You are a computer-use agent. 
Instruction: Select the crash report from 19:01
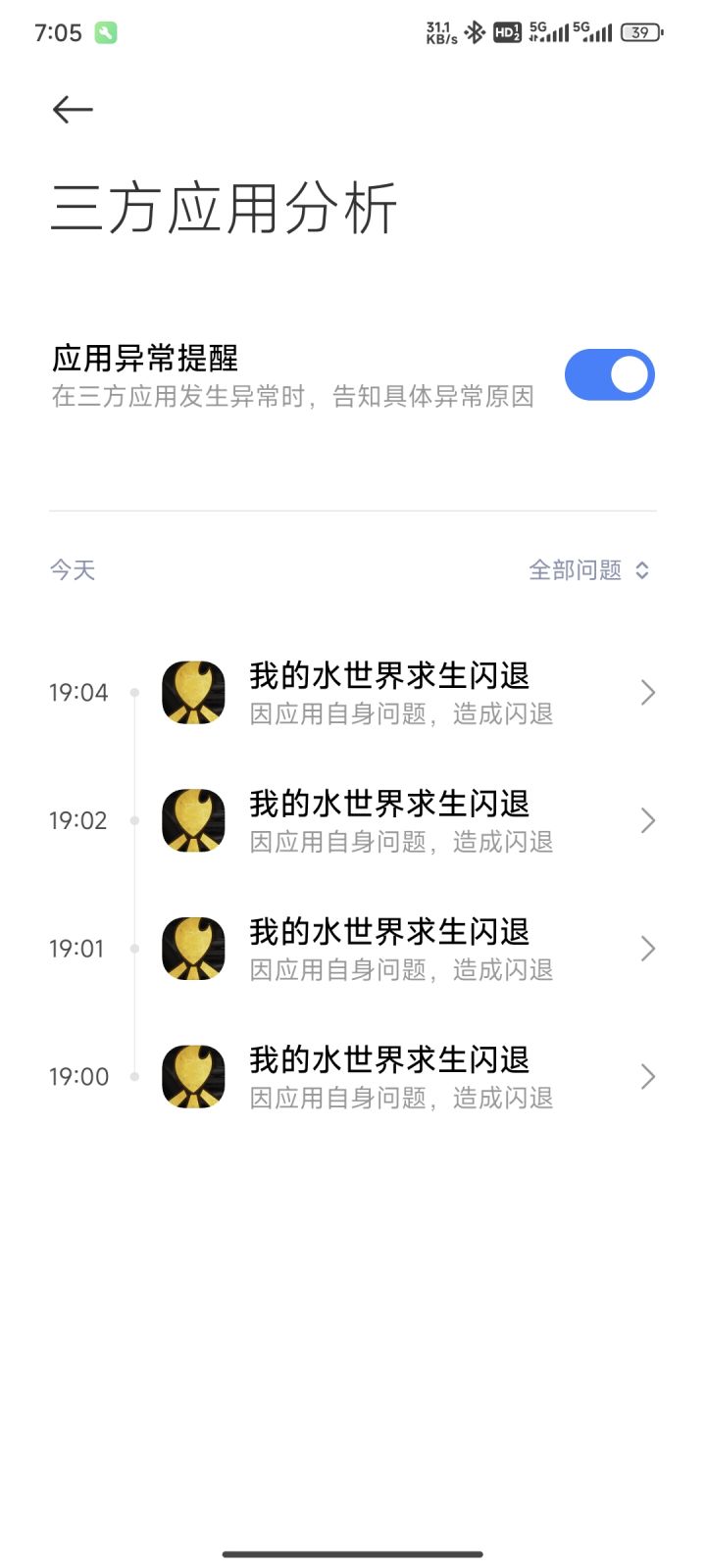353,949
